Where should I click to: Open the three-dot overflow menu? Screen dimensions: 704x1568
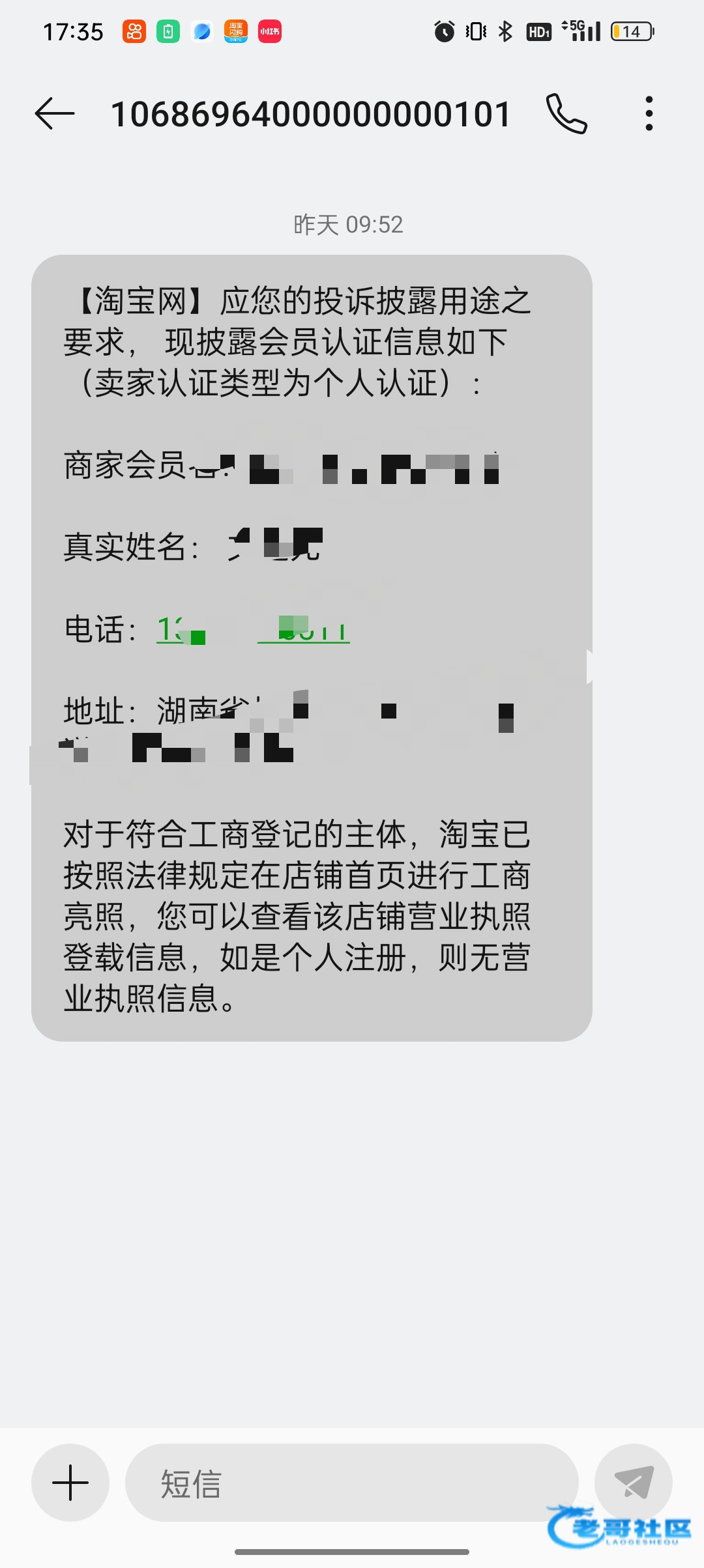tap(649, 114)
